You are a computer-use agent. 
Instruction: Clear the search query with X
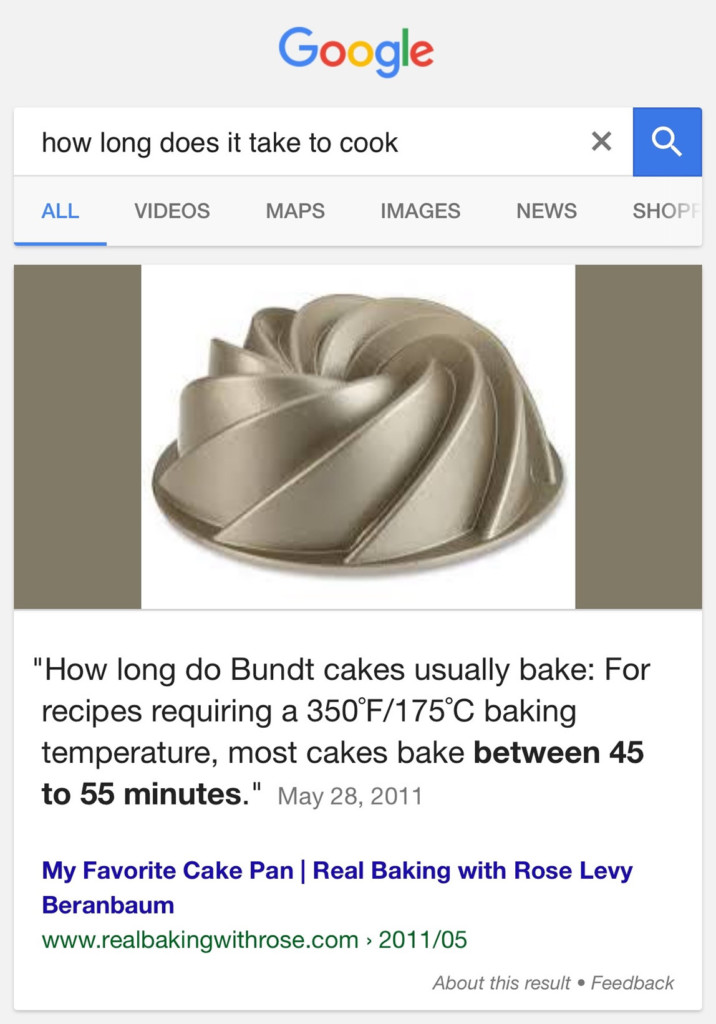(x=601, y=142)
